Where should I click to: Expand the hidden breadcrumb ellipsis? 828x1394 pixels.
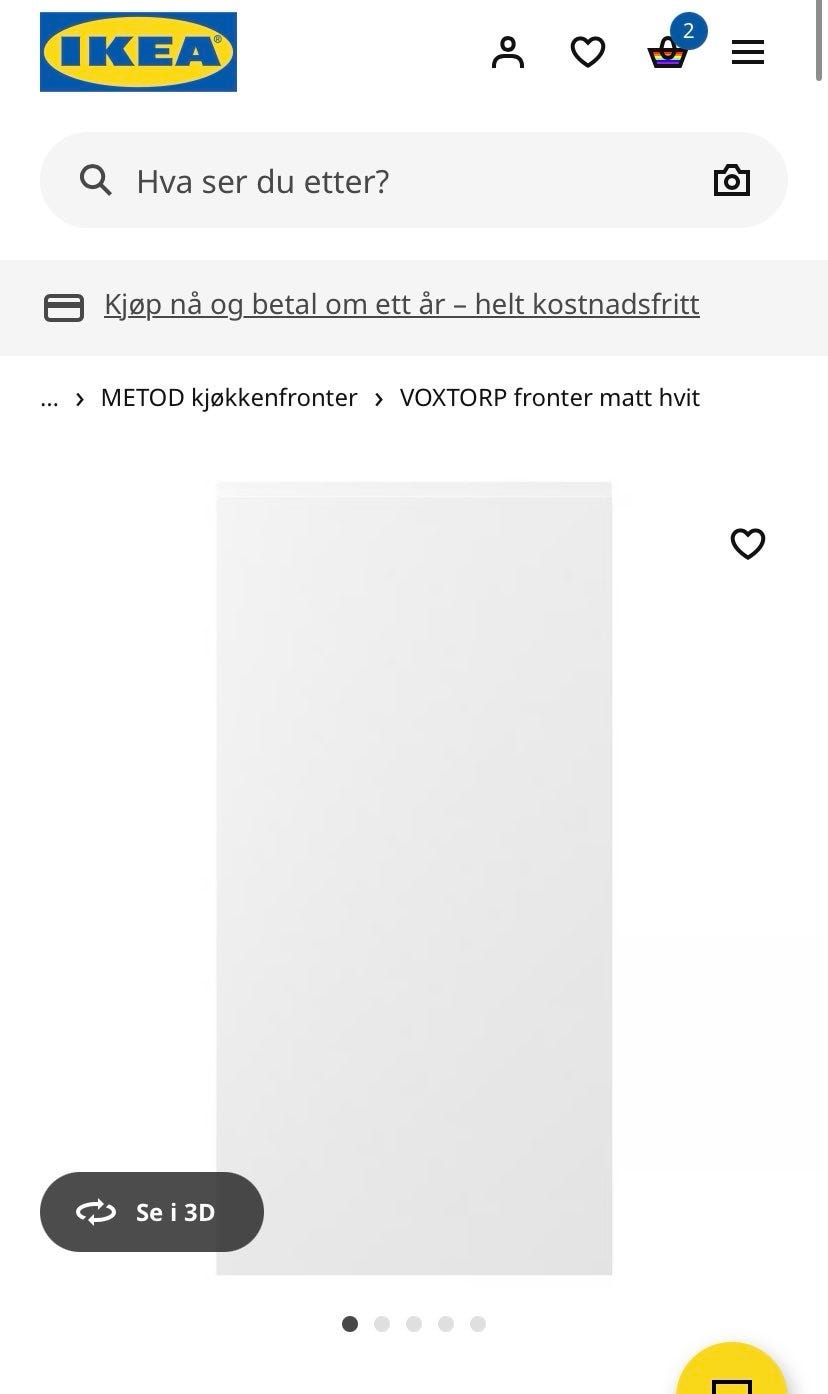click(x=49, y=398)
